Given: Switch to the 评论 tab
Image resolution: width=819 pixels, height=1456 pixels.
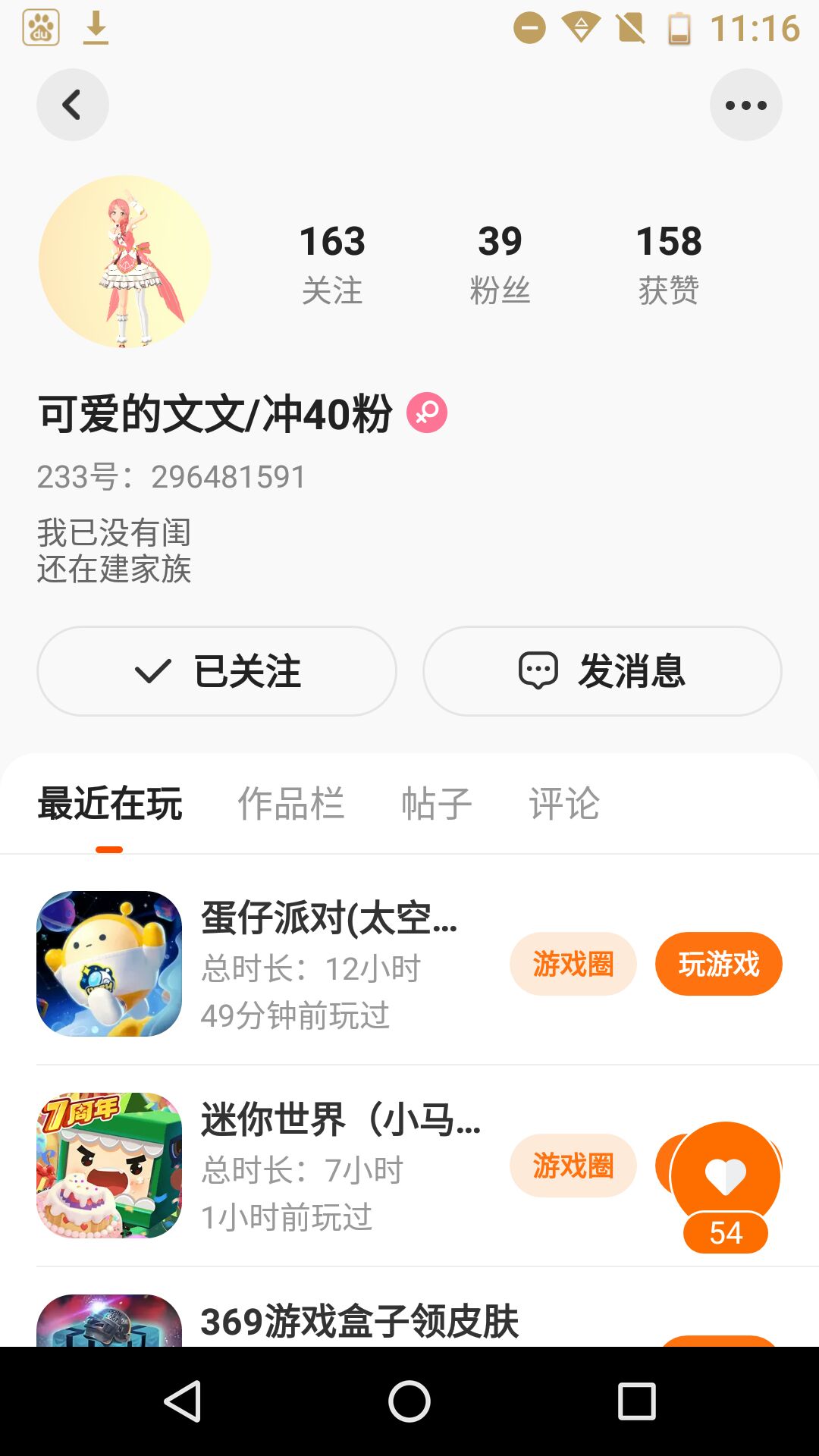Looking at the screenshot, I should pyautogui.click(x=564, y=804).
